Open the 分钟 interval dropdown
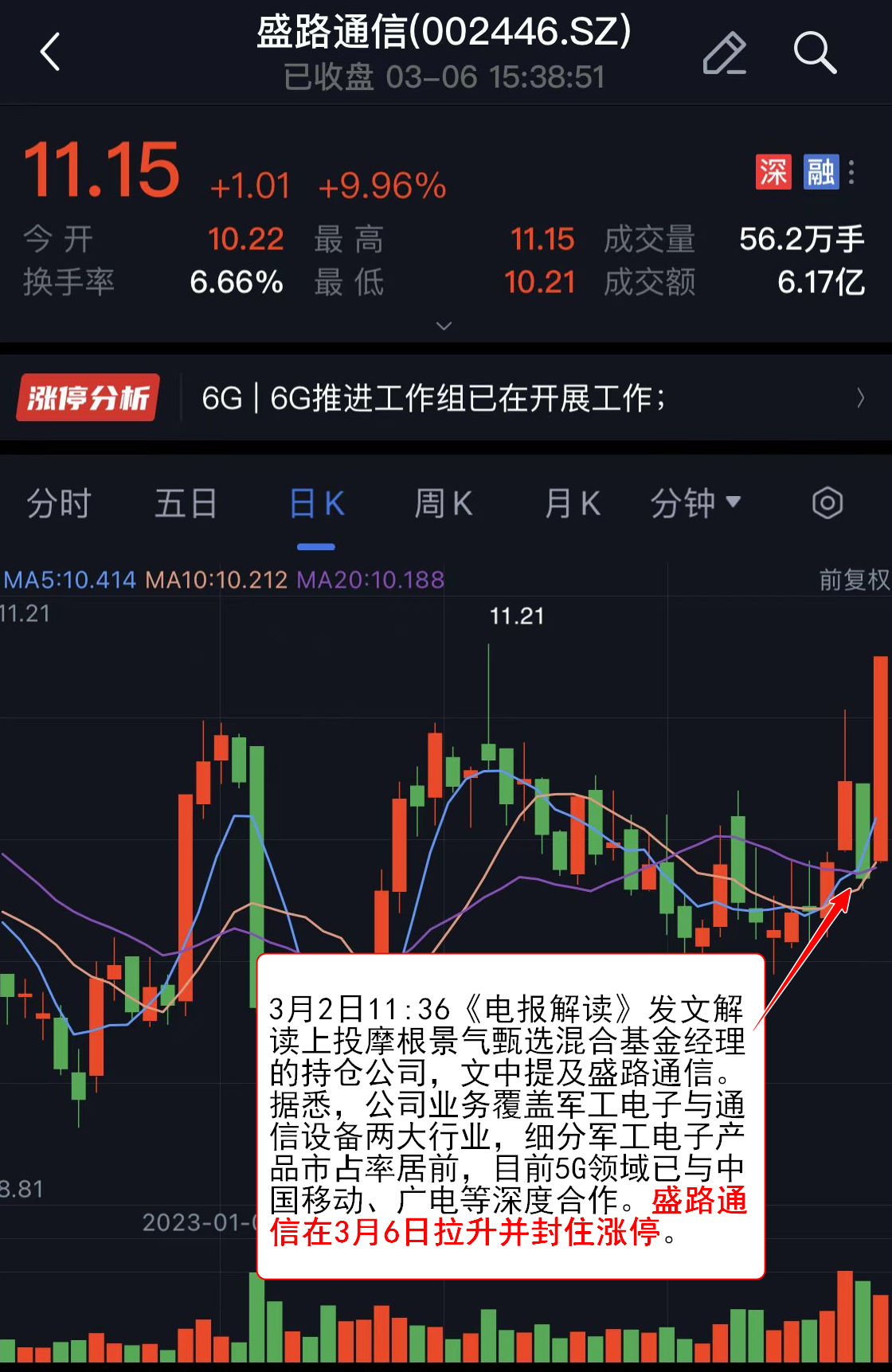This screenshot has height=1372, width=892. pyautogui.click(x=695, y=504)
